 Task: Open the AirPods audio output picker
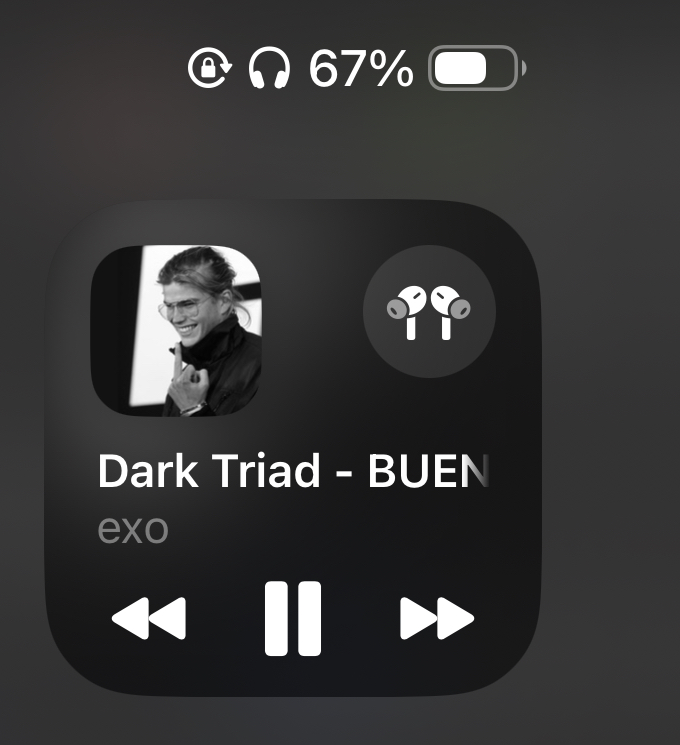(x=429, y=311)
